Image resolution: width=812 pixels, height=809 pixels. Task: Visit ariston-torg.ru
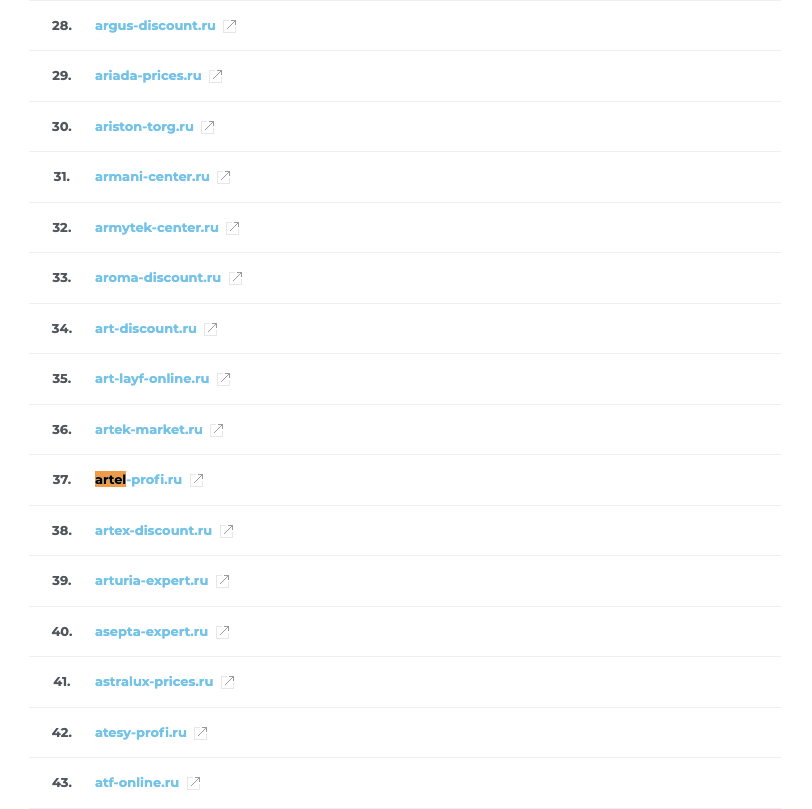coord(144,127)
